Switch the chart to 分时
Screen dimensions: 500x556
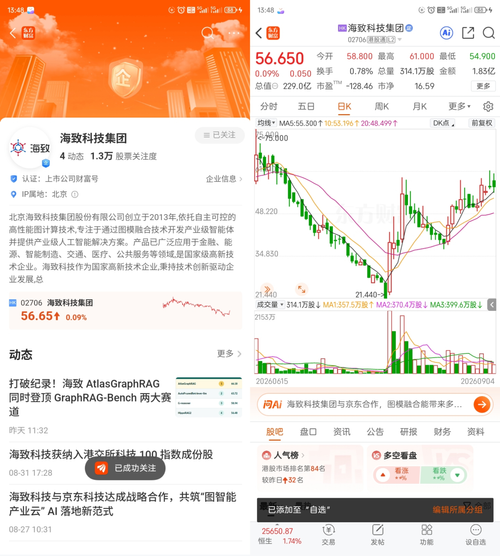pyautogui.click(x=269, y=106)
